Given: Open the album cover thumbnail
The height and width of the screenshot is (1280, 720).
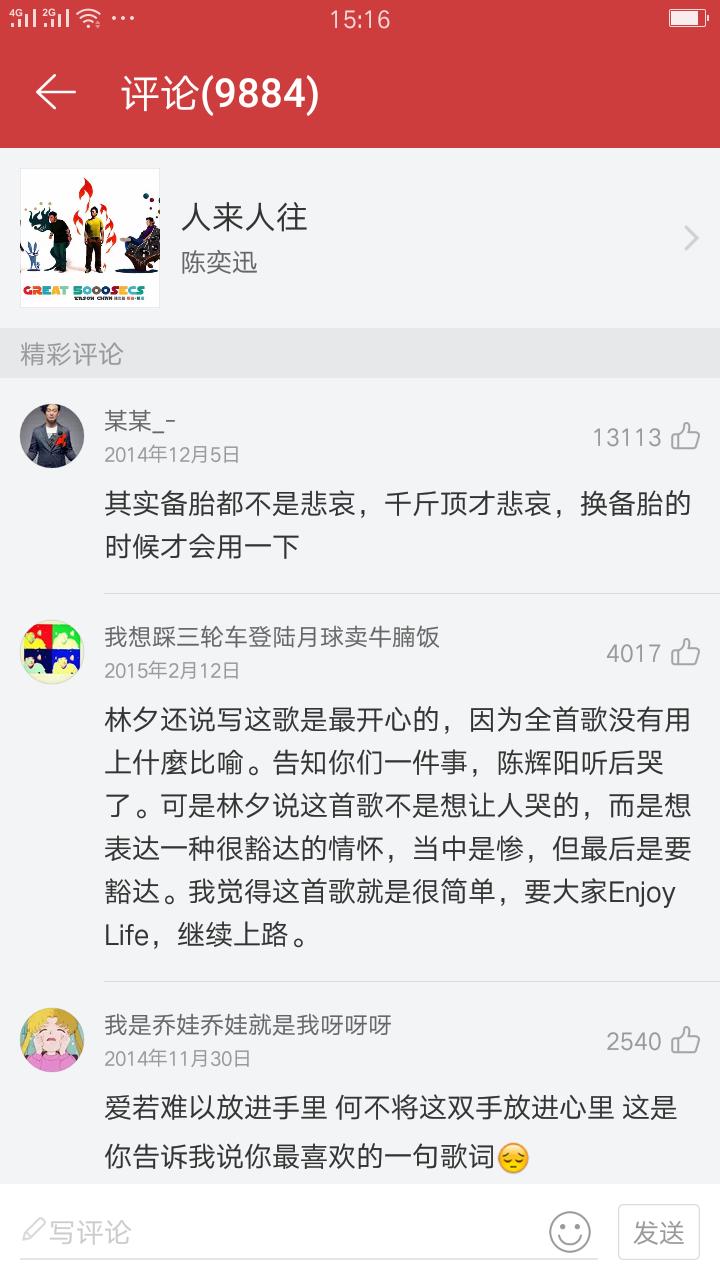Looking at the screenshot, I should coord(89,237).
